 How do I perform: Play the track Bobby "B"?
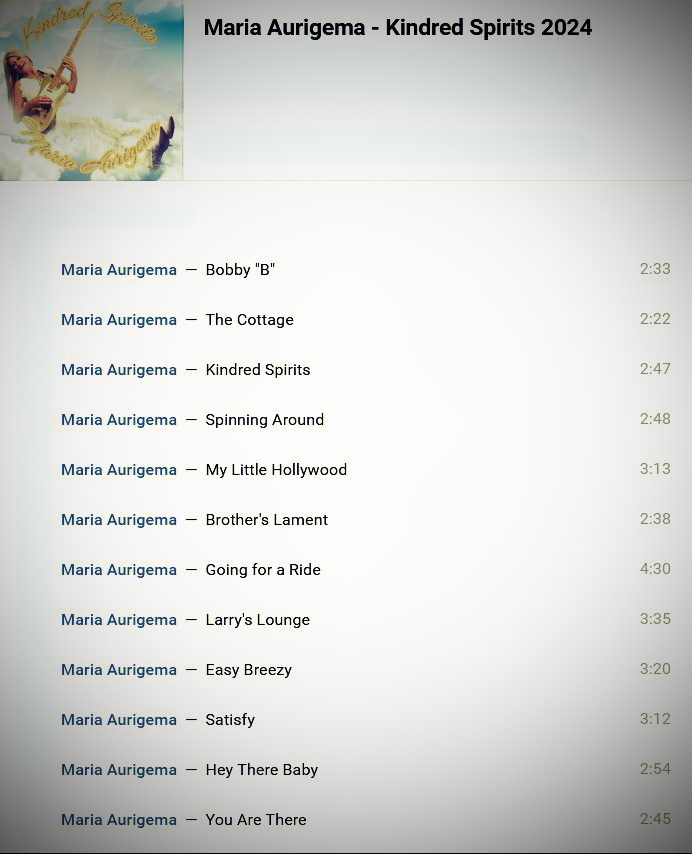pos(240,269)
